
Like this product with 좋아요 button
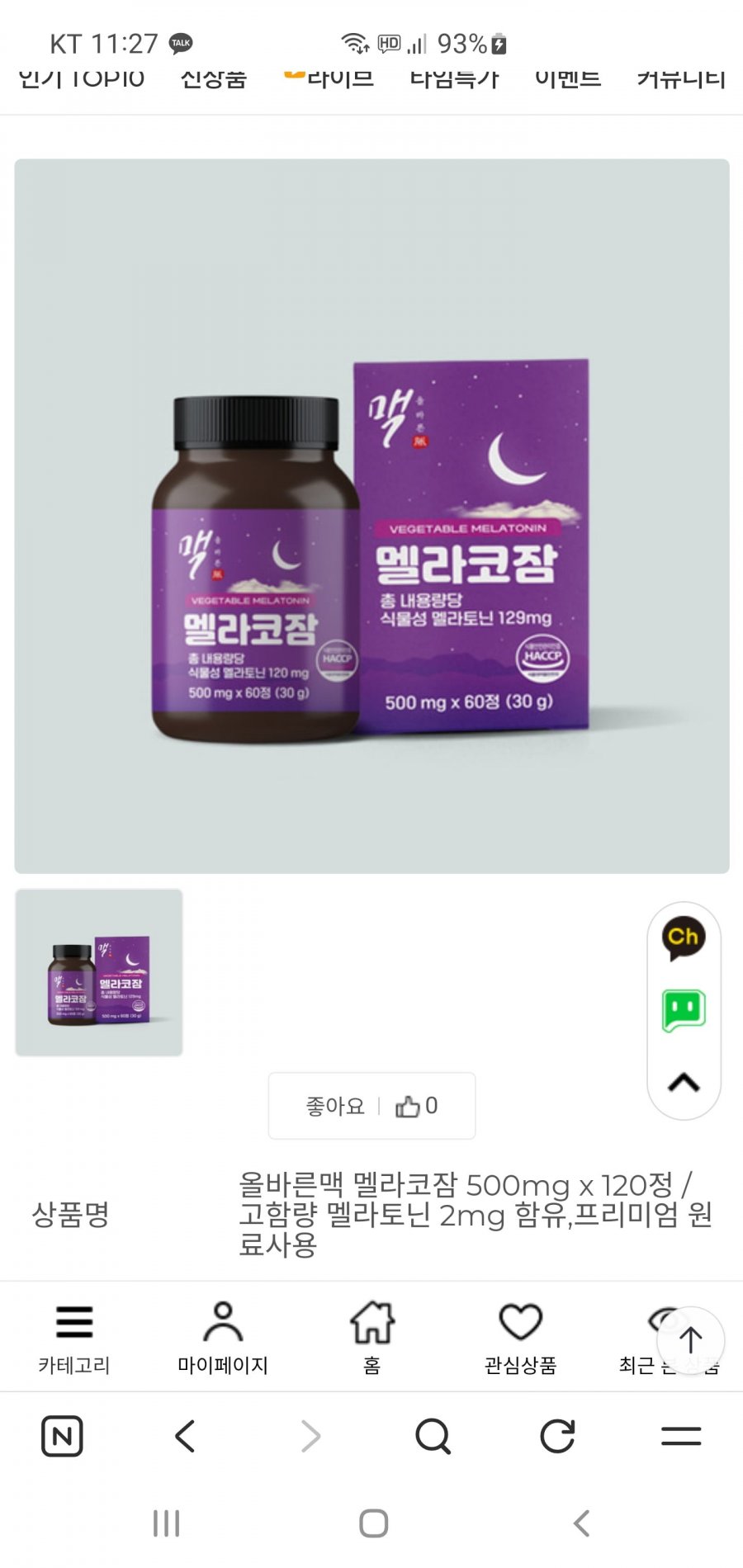pos(371,1106)
